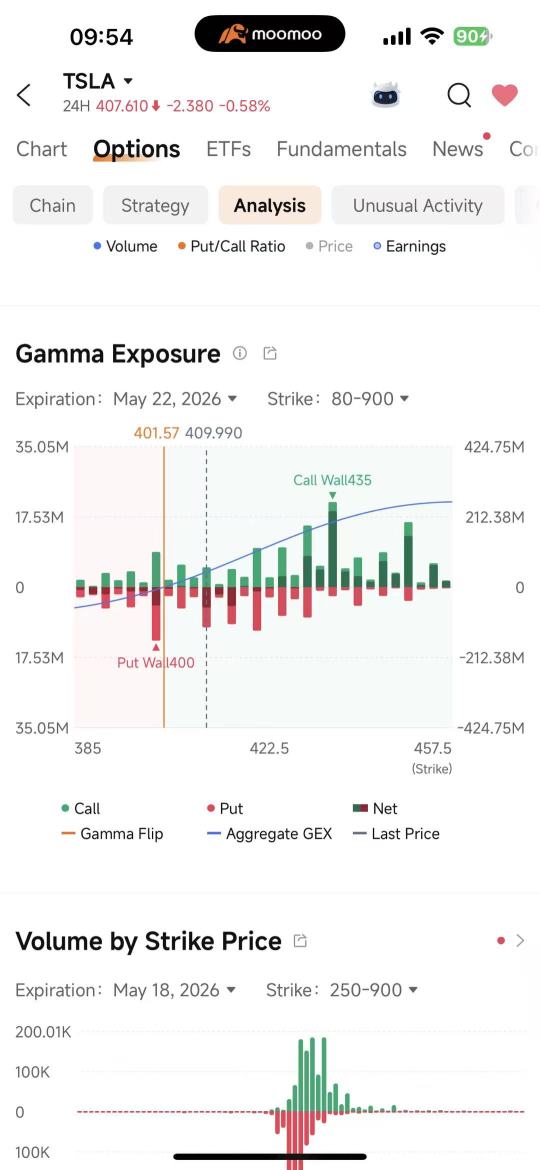Open the Fundamentals tab

[342, 149]
